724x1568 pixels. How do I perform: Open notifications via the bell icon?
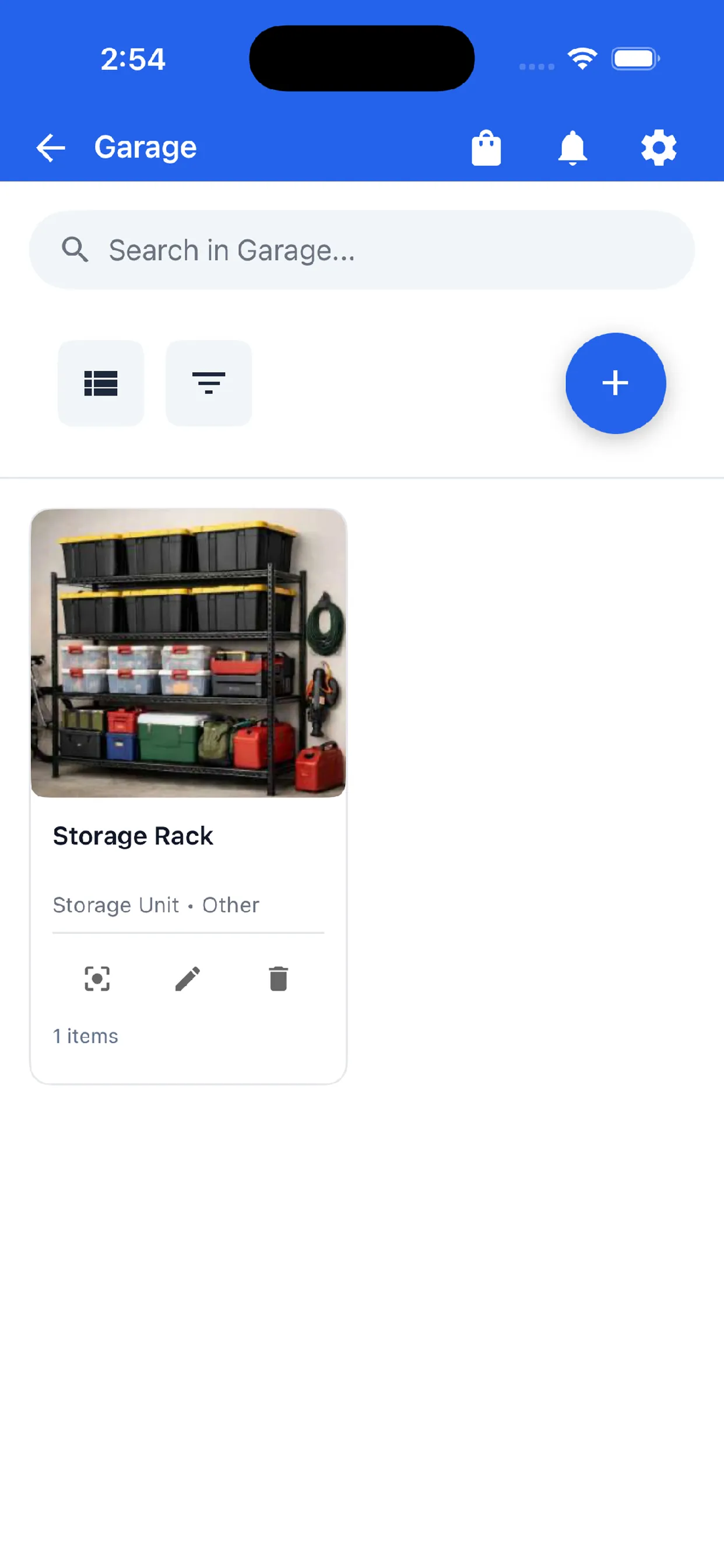(x=572, y=146)
